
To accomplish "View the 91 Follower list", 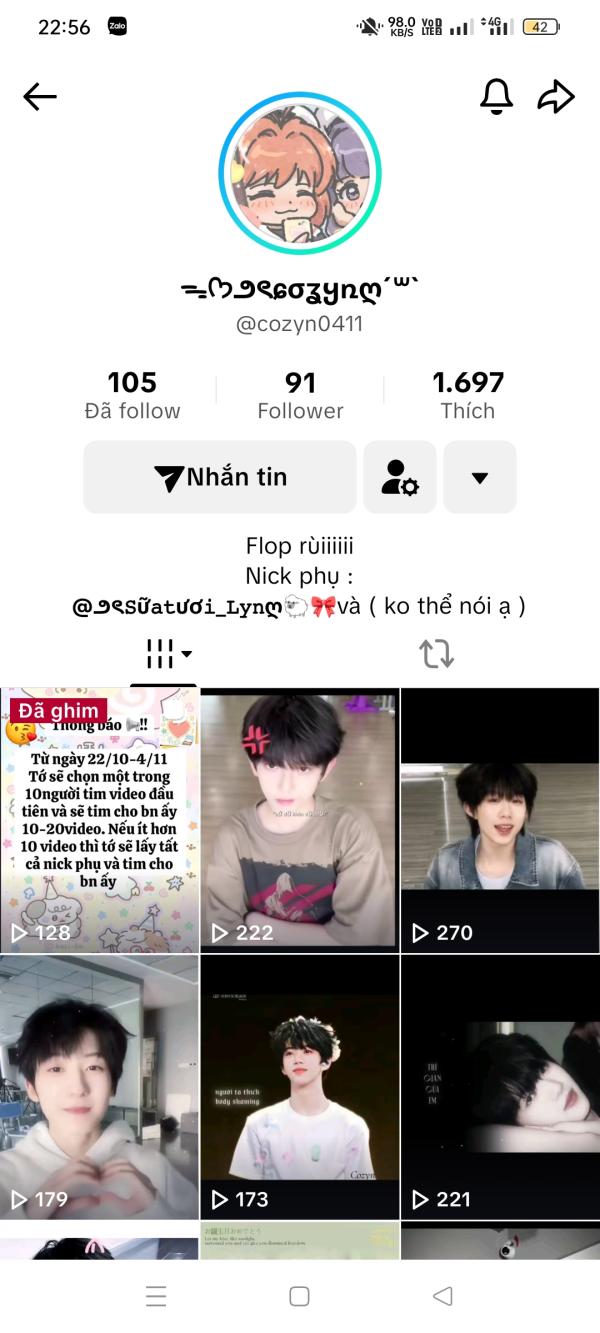I will point(300,395).
